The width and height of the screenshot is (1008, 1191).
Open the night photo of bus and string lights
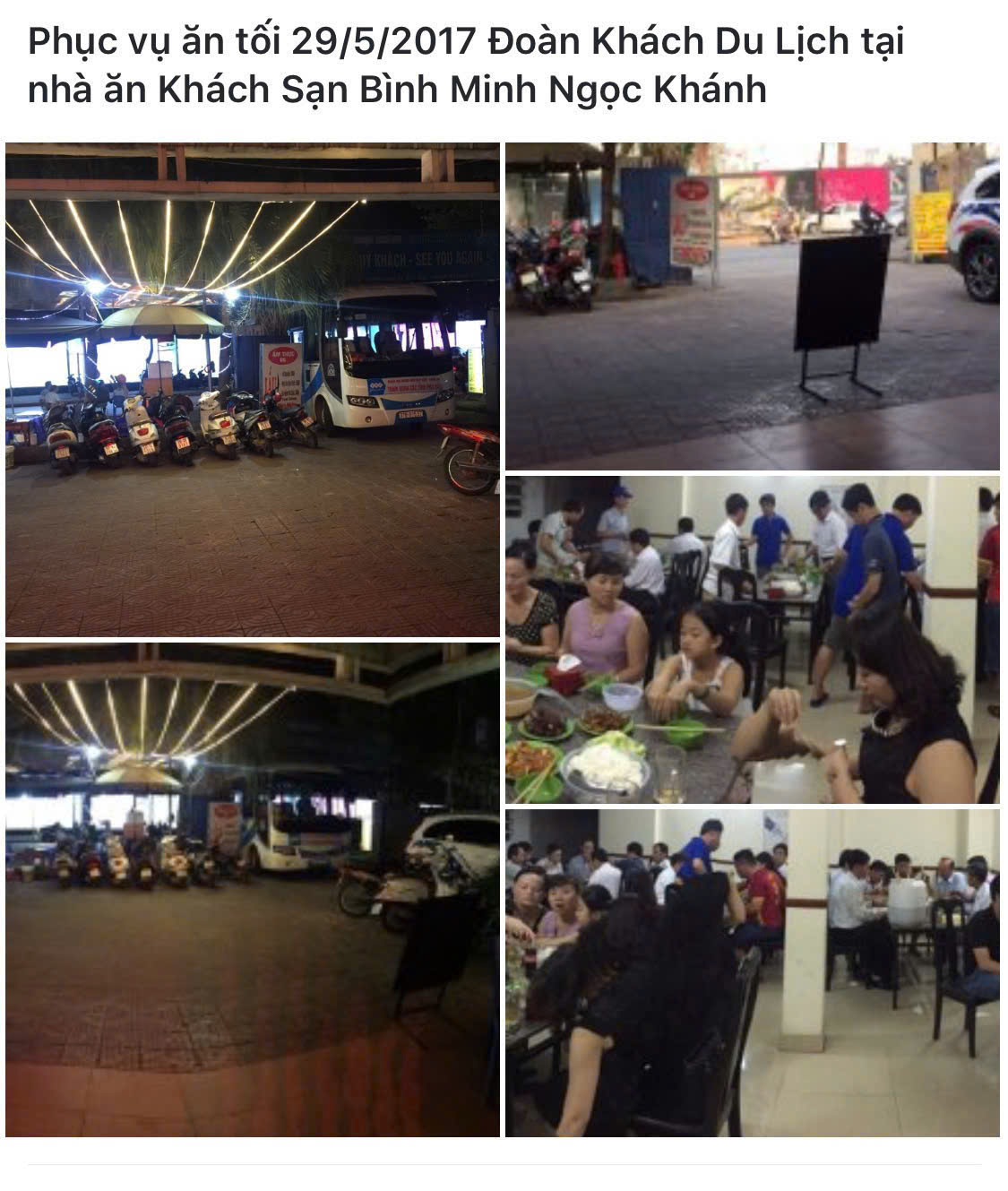(x=252, y=390)
